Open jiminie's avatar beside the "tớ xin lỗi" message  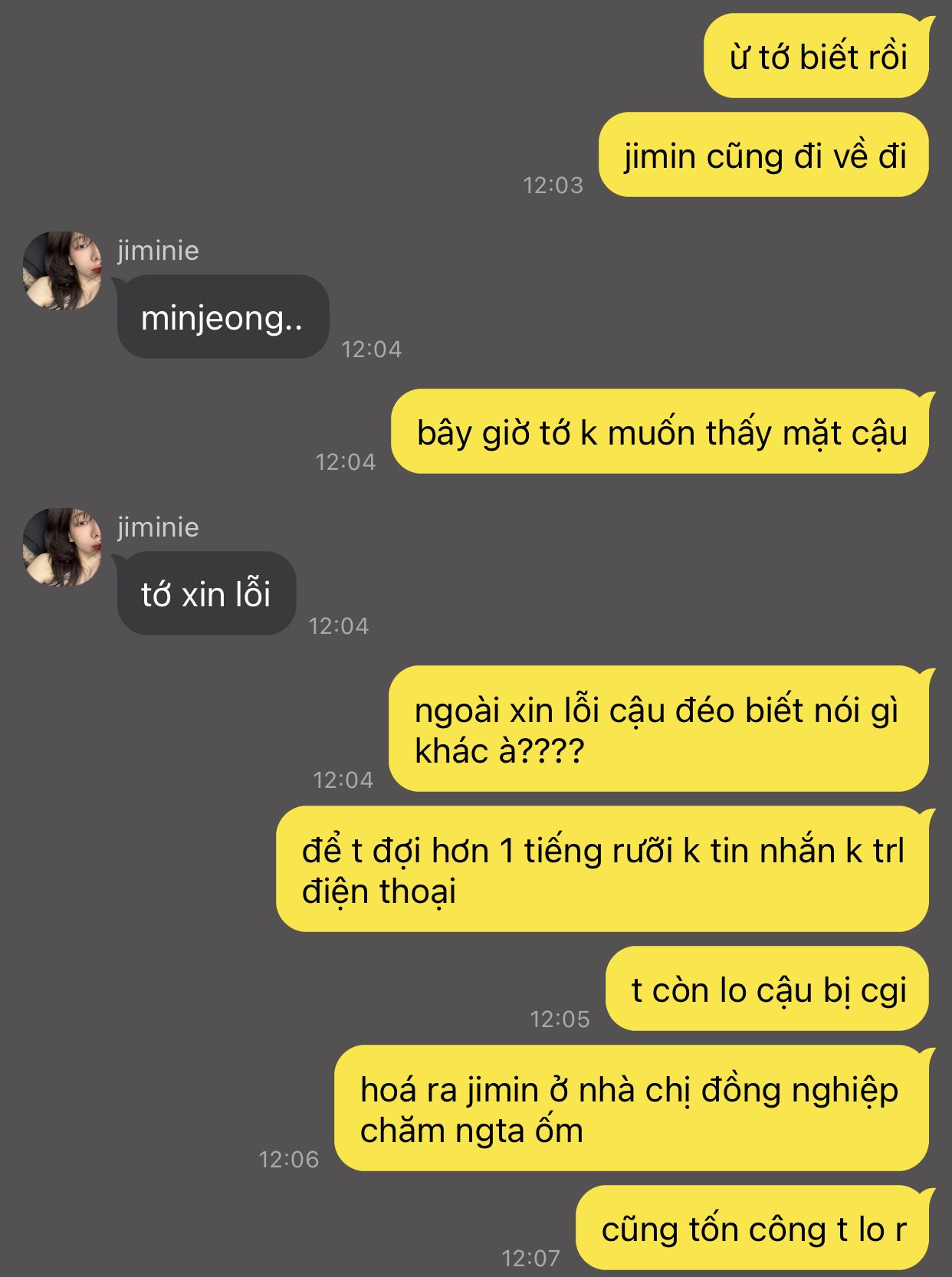[62, 547]
